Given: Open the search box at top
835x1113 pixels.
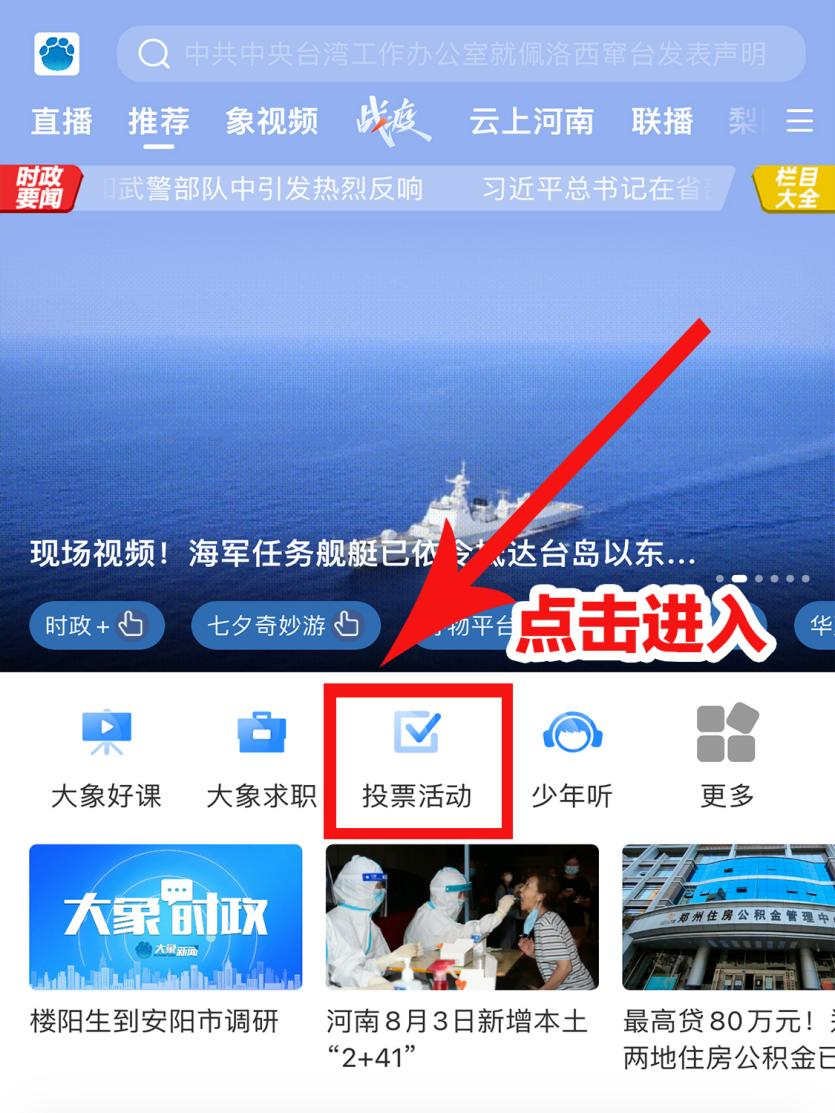Looking at the screenshot, I should [460, 53].
